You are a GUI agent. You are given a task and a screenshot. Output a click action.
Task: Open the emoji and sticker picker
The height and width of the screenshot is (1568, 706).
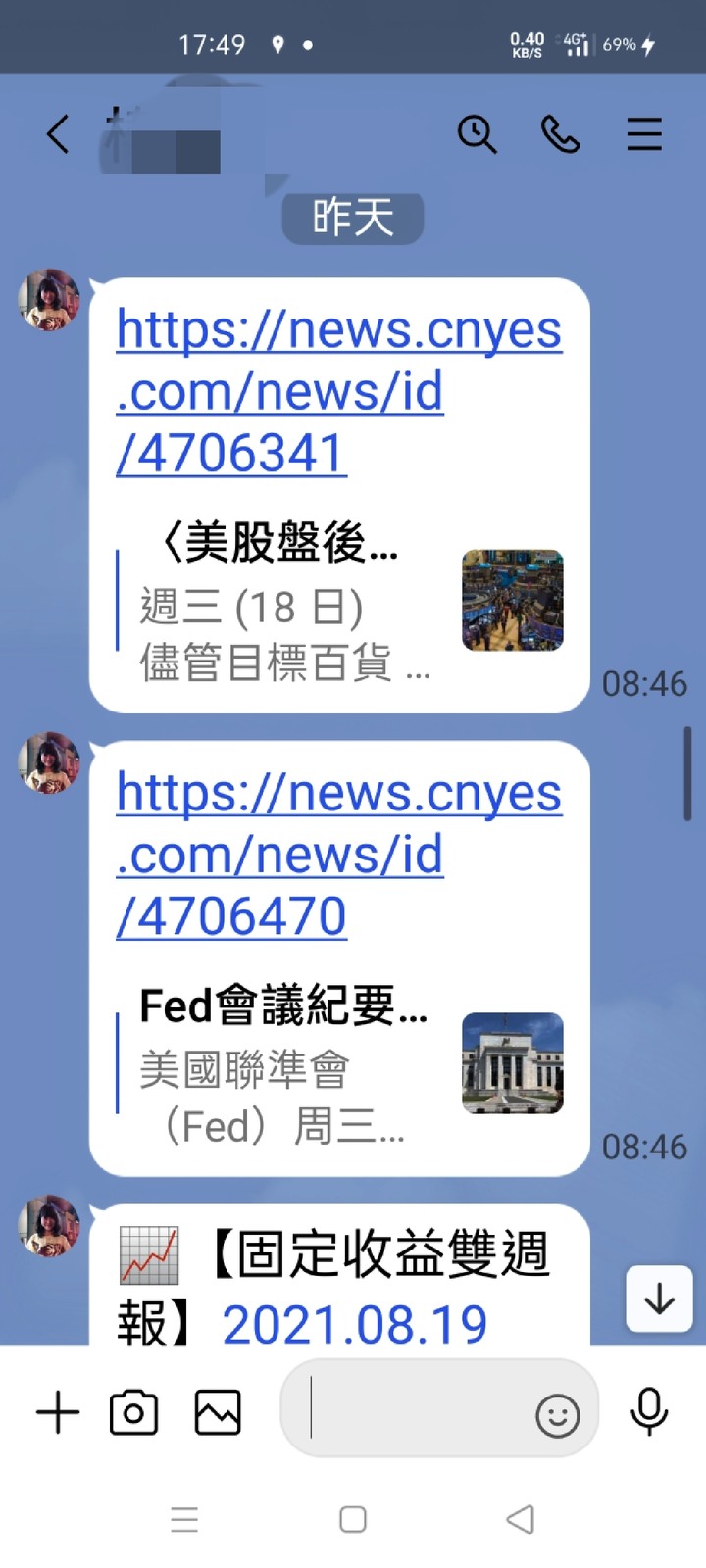558,1415
